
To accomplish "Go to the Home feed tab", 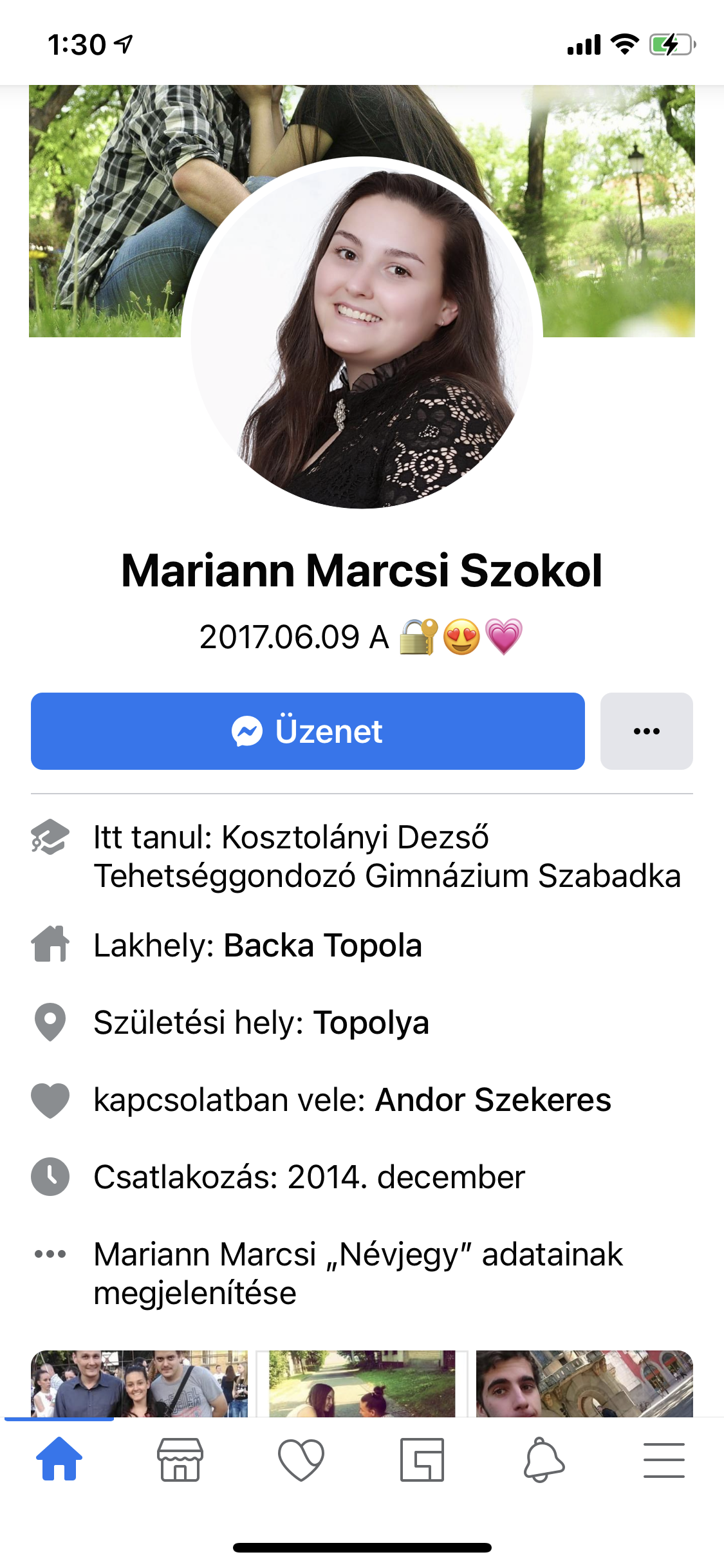I will [59, 1460].
